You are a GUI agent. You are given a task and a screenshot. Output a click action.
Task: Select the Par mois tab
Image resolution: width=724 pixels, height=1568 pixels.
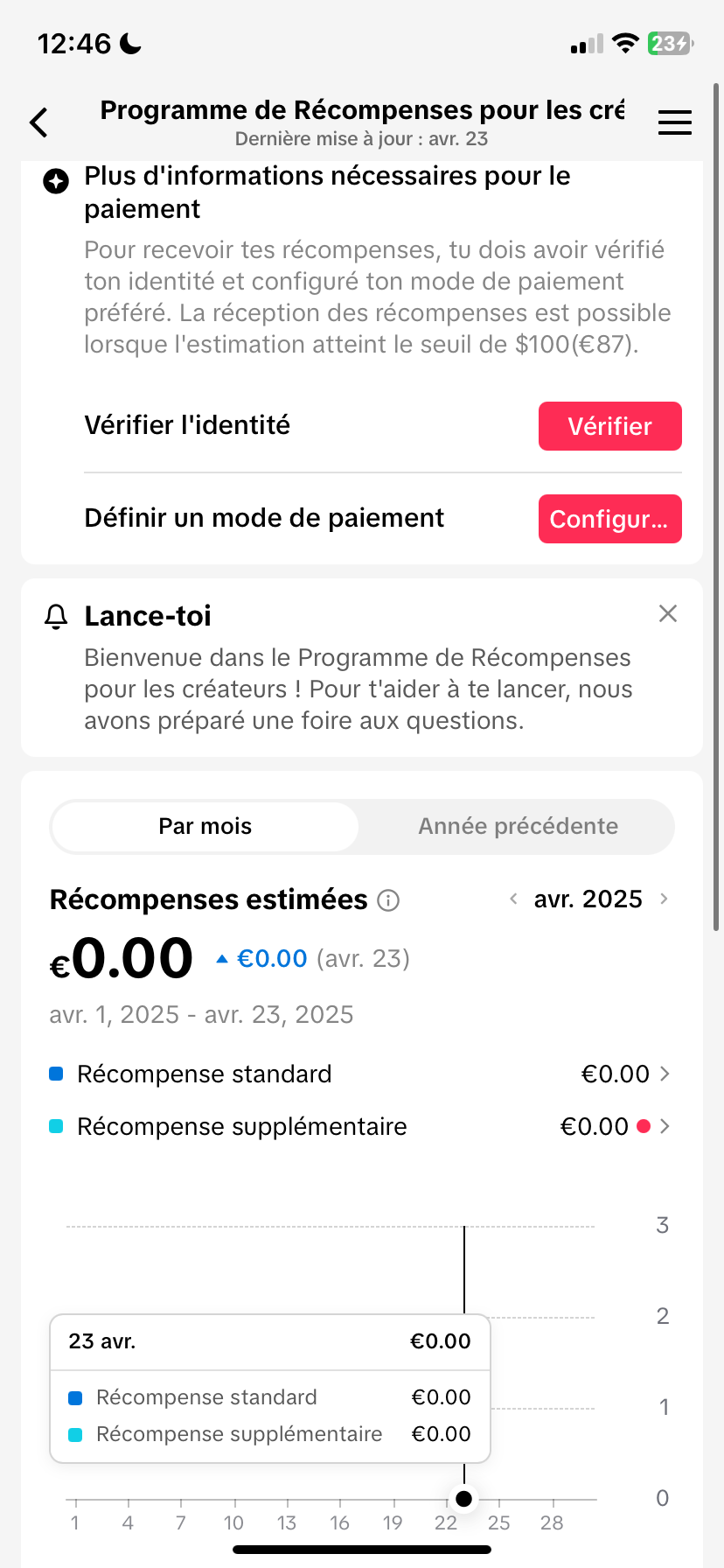coord(205,827)
